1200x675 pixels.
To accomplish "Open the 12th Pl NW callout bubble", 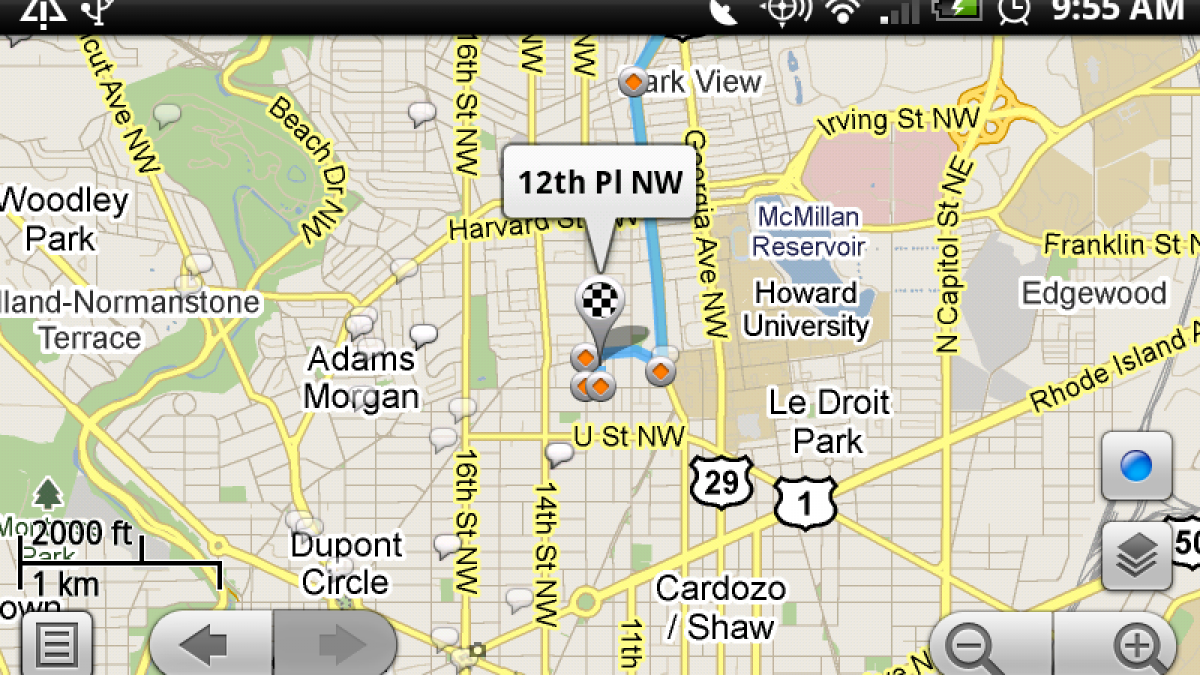I will (x=599, y=182).
